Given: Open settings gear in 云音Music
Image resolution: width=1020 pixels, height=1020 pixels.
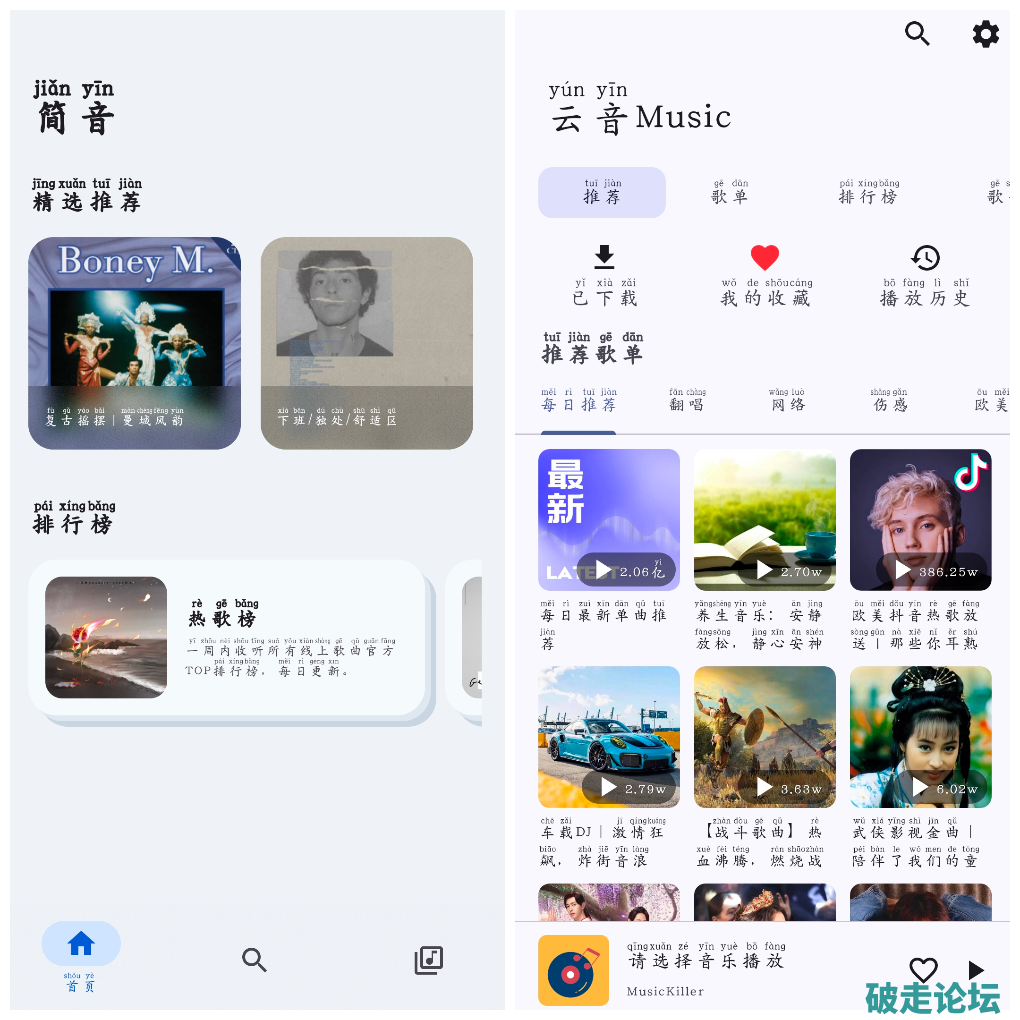Looking at the screenshot, I should point(985,34).
